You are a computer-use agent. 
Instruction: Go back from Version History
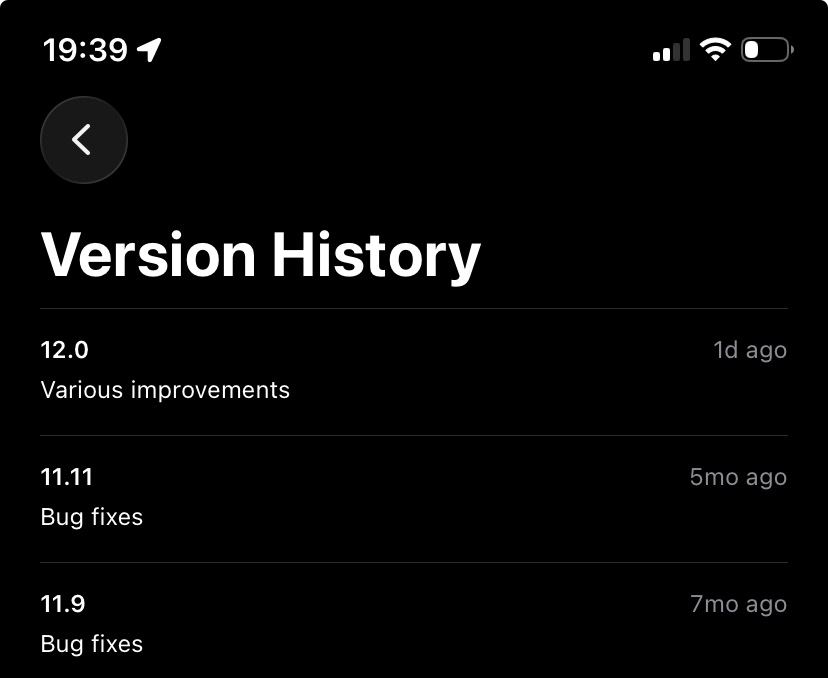83,140
